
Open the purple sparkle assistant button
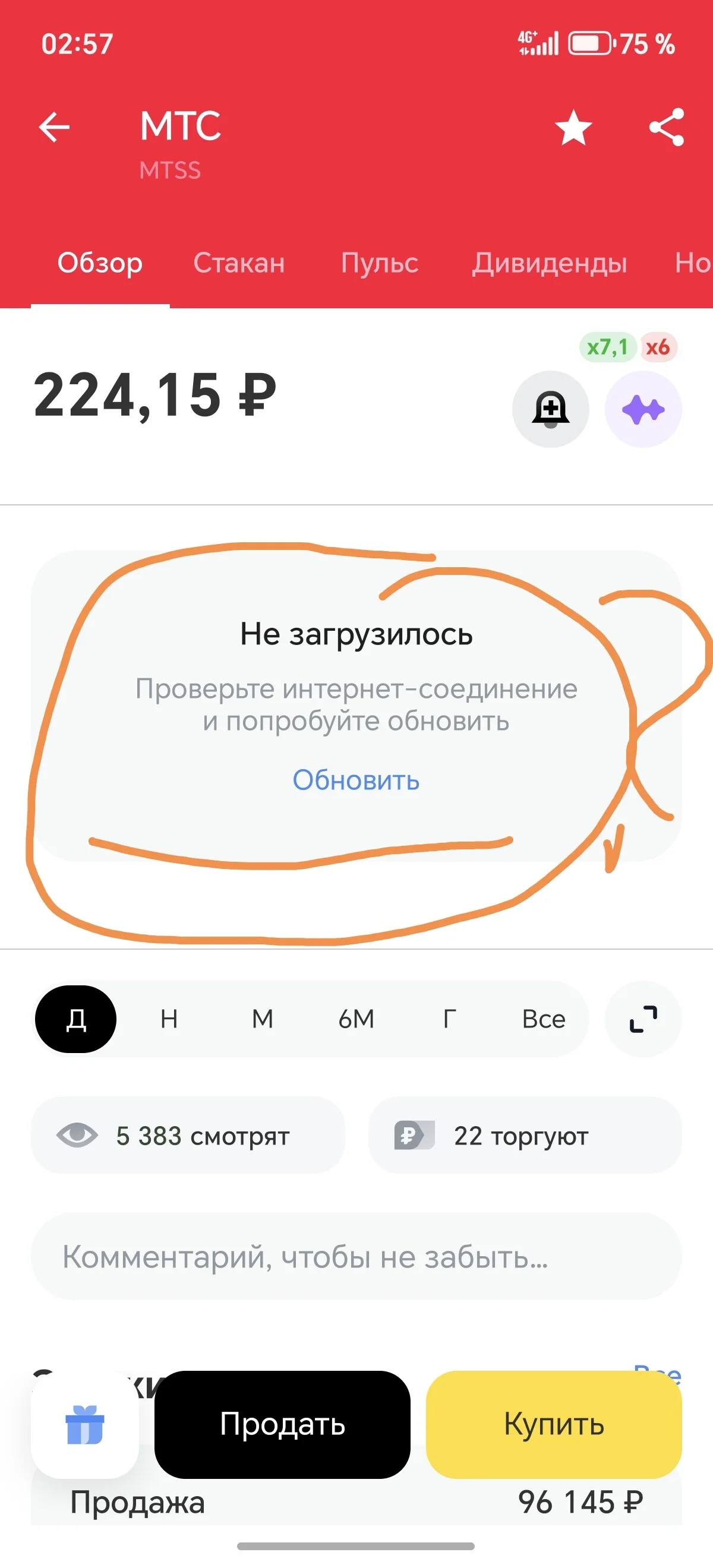click(643, 409)
